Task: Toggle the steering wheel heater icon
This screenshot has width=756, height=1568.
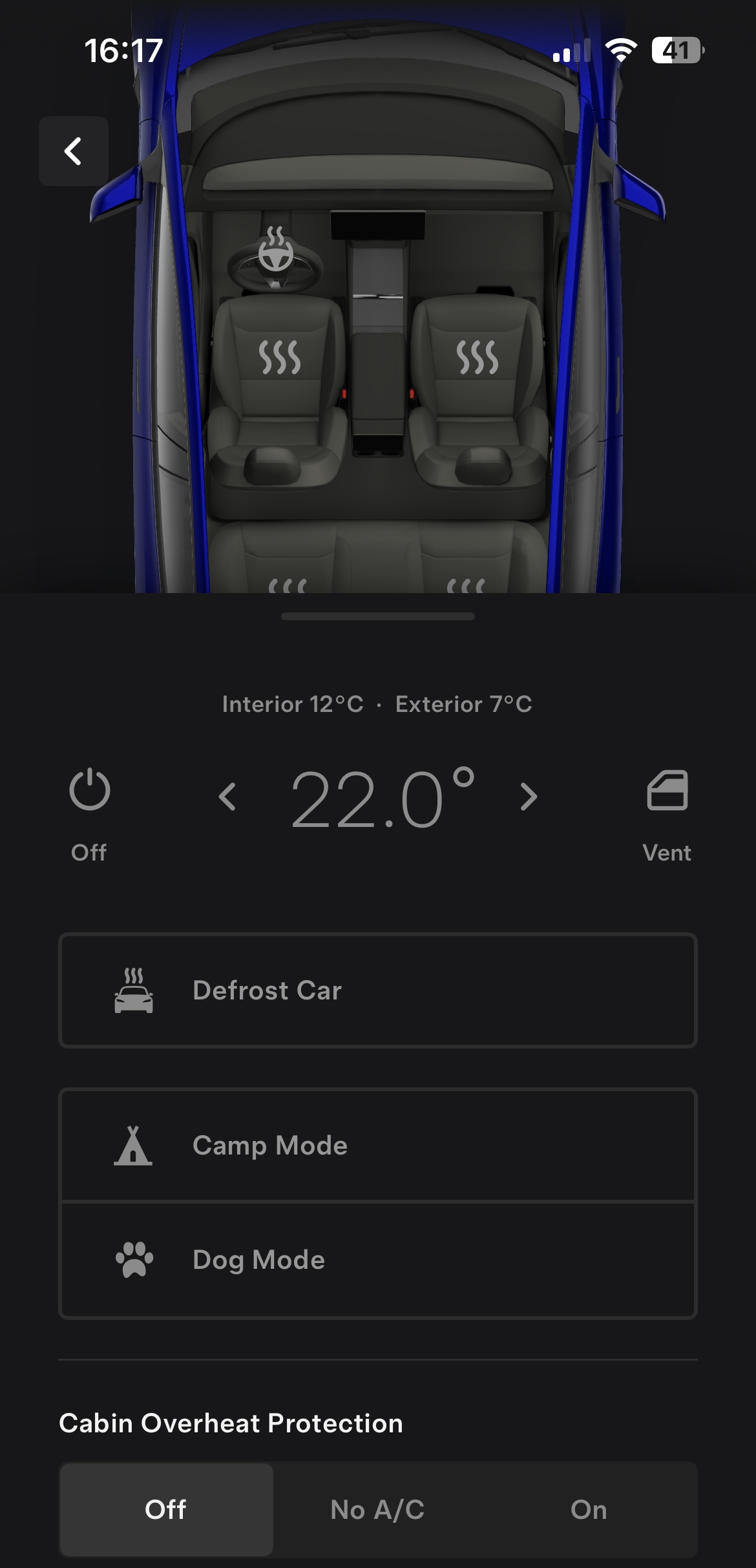Action: [276, 248]
